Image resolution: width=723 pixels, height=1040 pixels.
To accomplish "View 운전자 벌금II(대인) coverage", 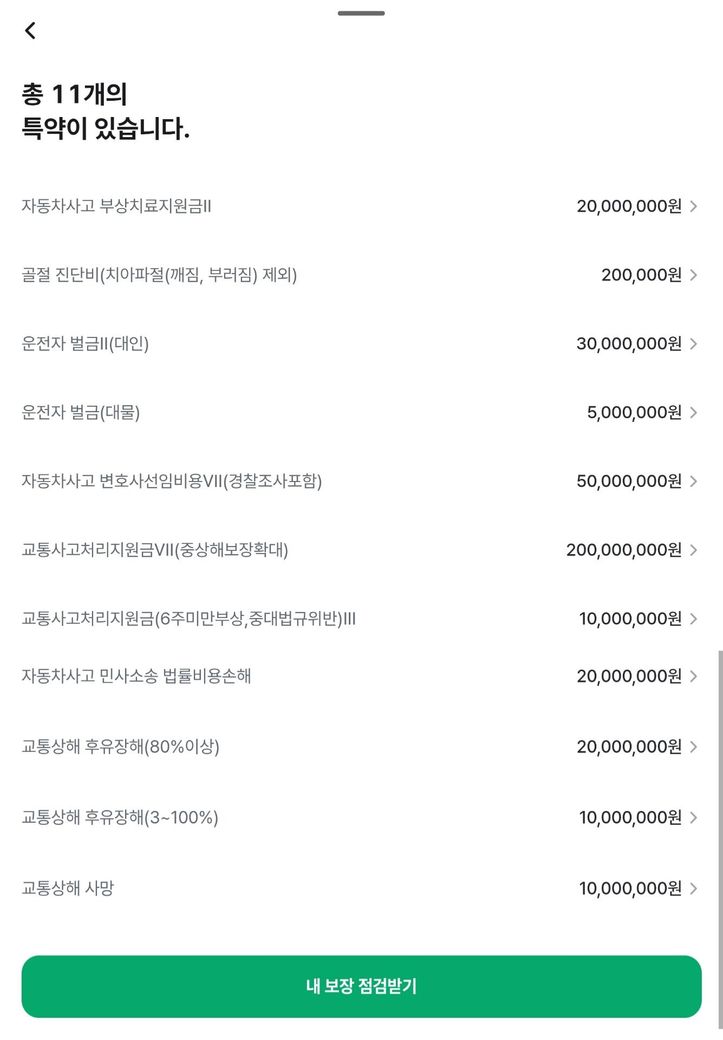I will point(360,344).
